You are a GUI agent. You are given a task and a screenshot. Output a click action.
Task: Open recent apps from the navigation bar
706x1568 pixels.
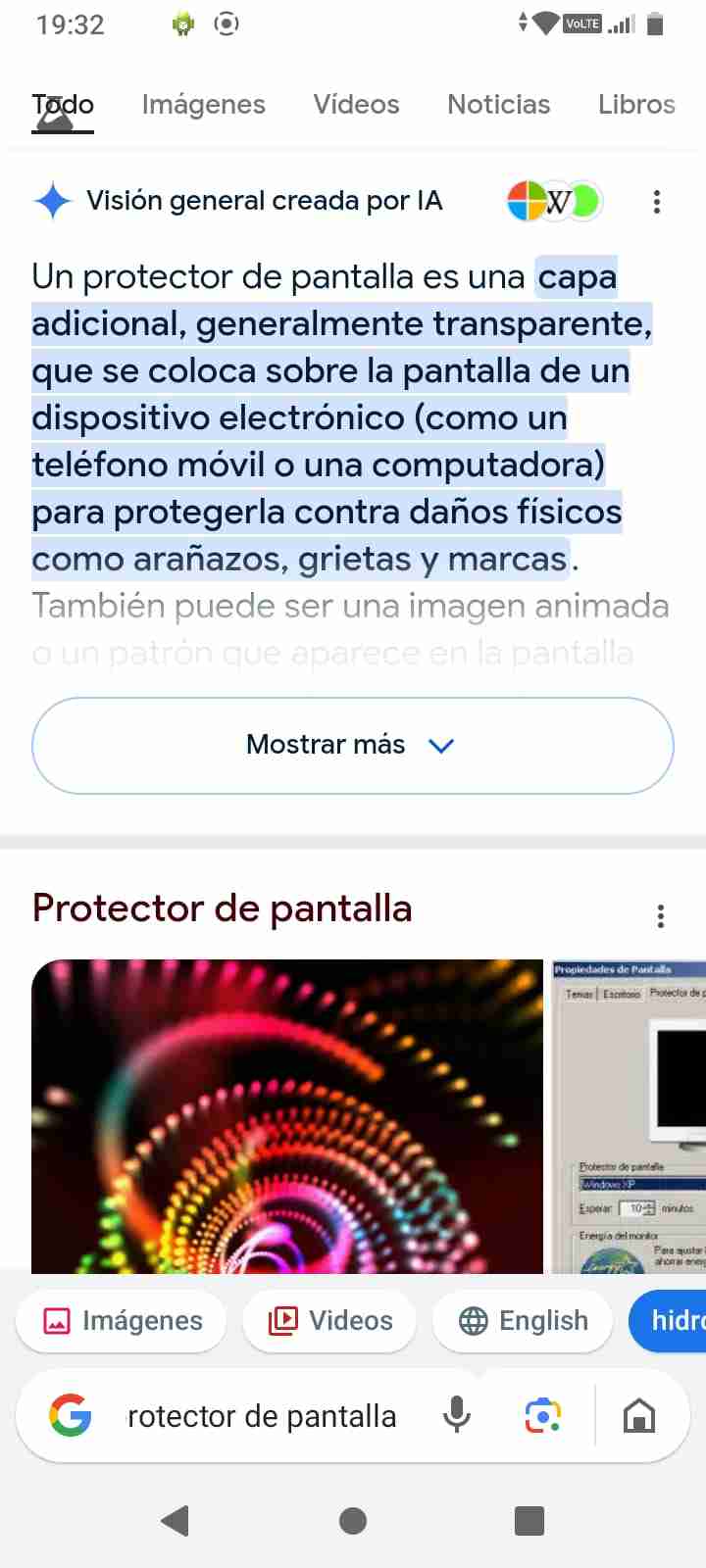[x=529, y=1521]
